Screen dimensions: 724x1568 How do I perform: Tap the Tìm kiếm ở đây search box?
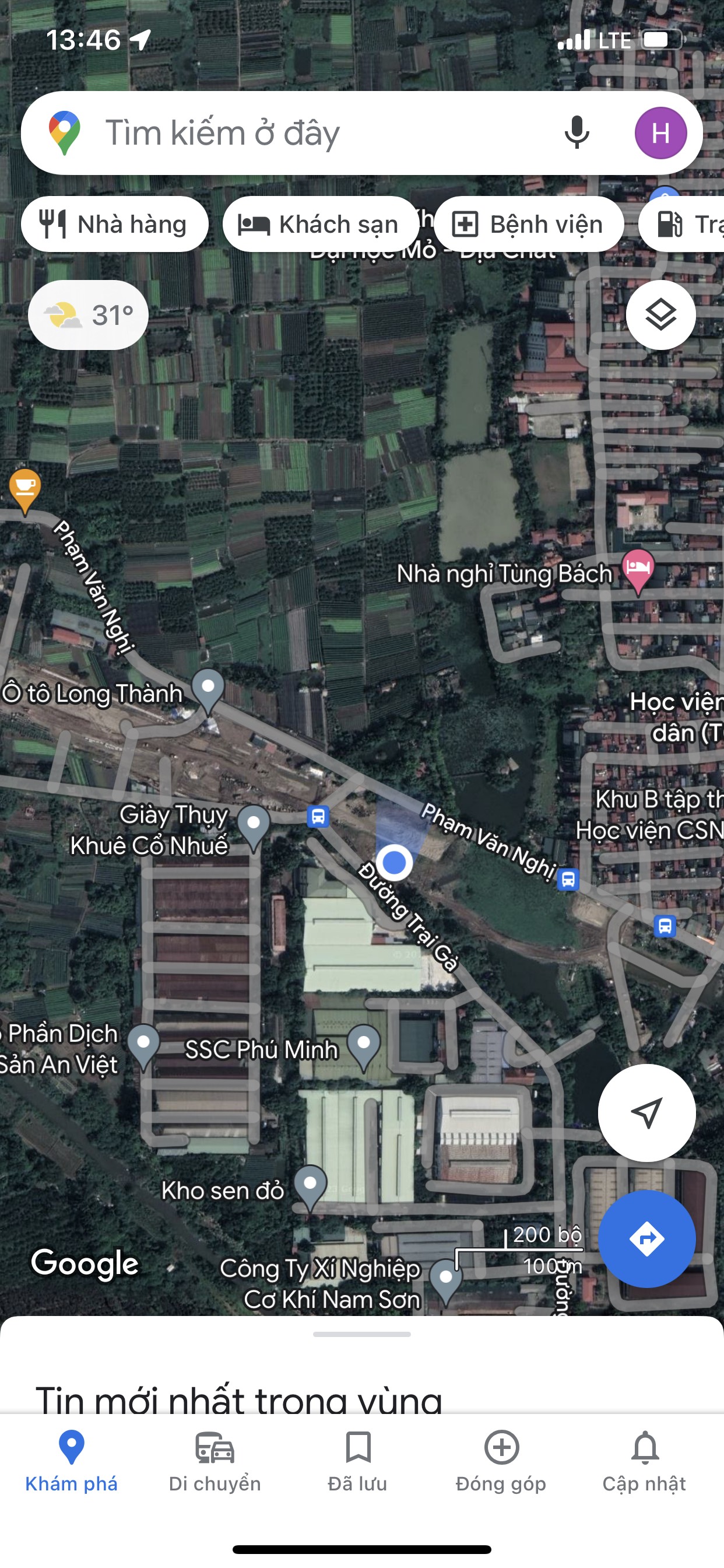(x=304, y=132)
